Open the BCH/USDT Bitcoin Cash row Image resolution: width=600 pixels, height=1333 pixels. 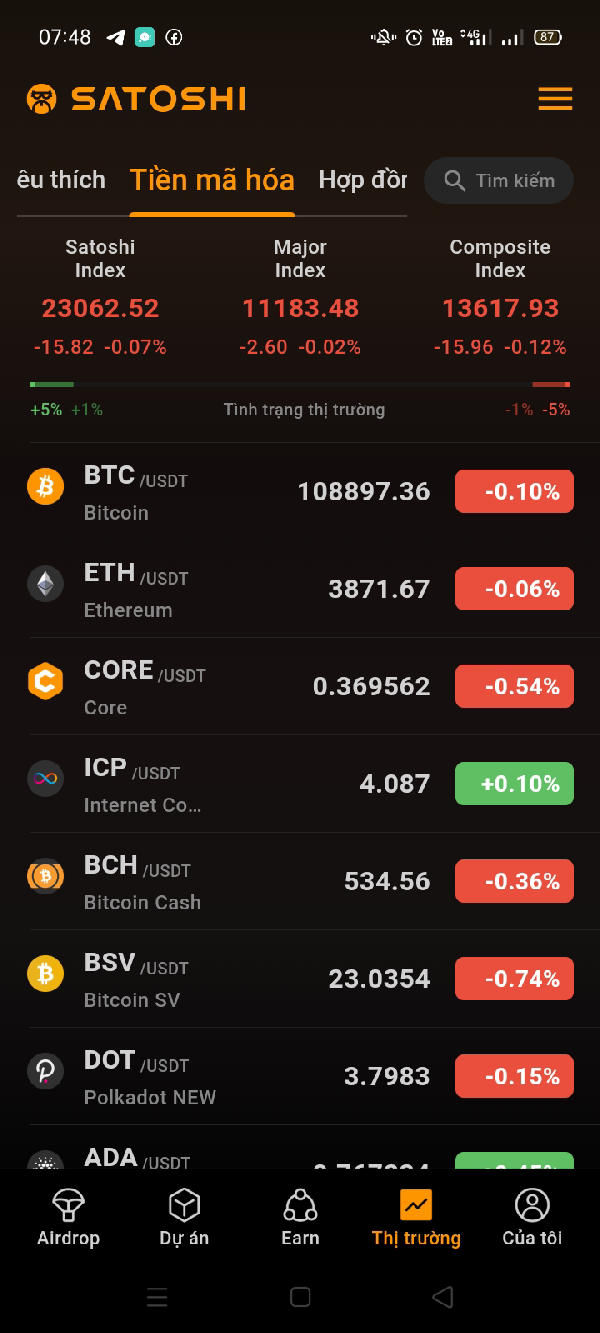coord(300,881)
